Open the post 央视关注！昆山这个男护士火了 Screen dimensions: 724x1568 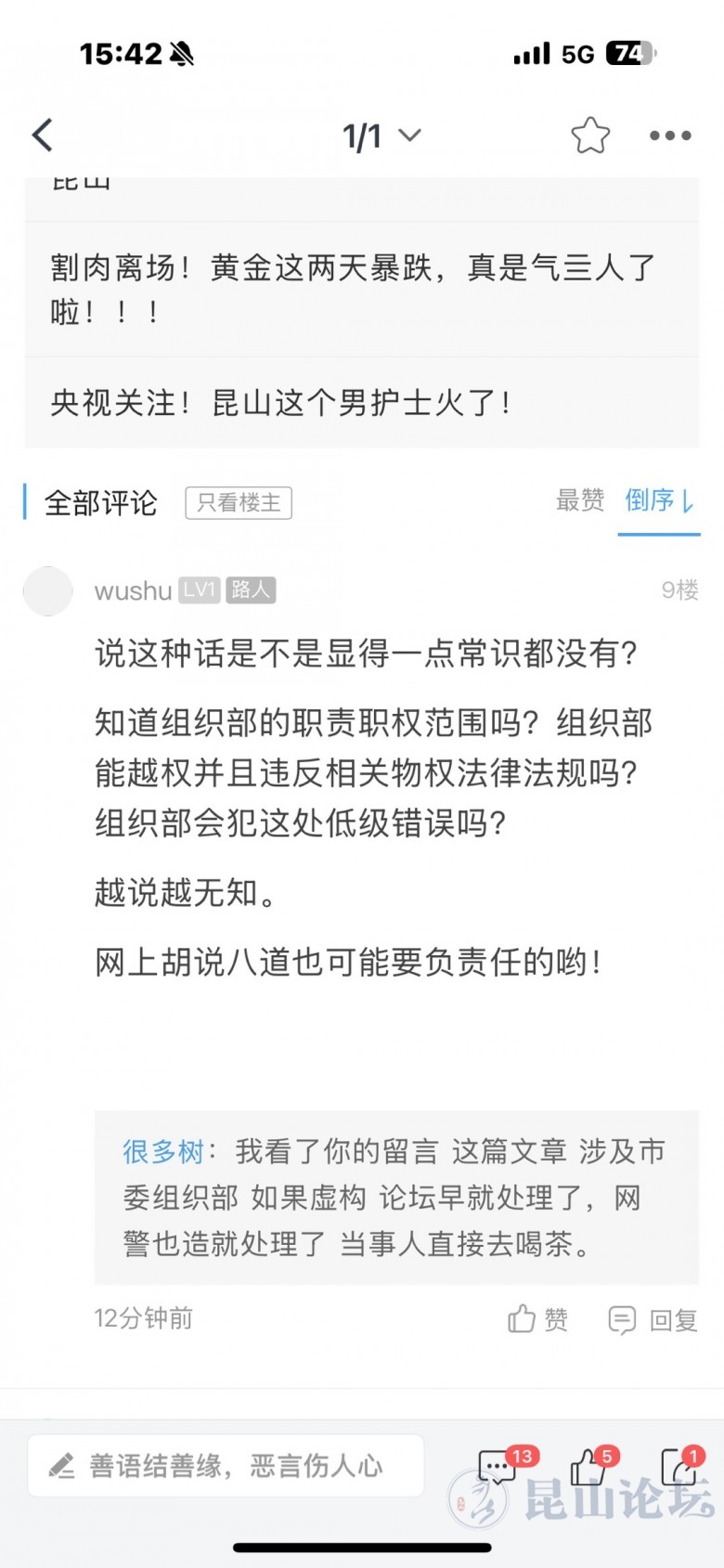pyautogui.click(x=280, y=403)
